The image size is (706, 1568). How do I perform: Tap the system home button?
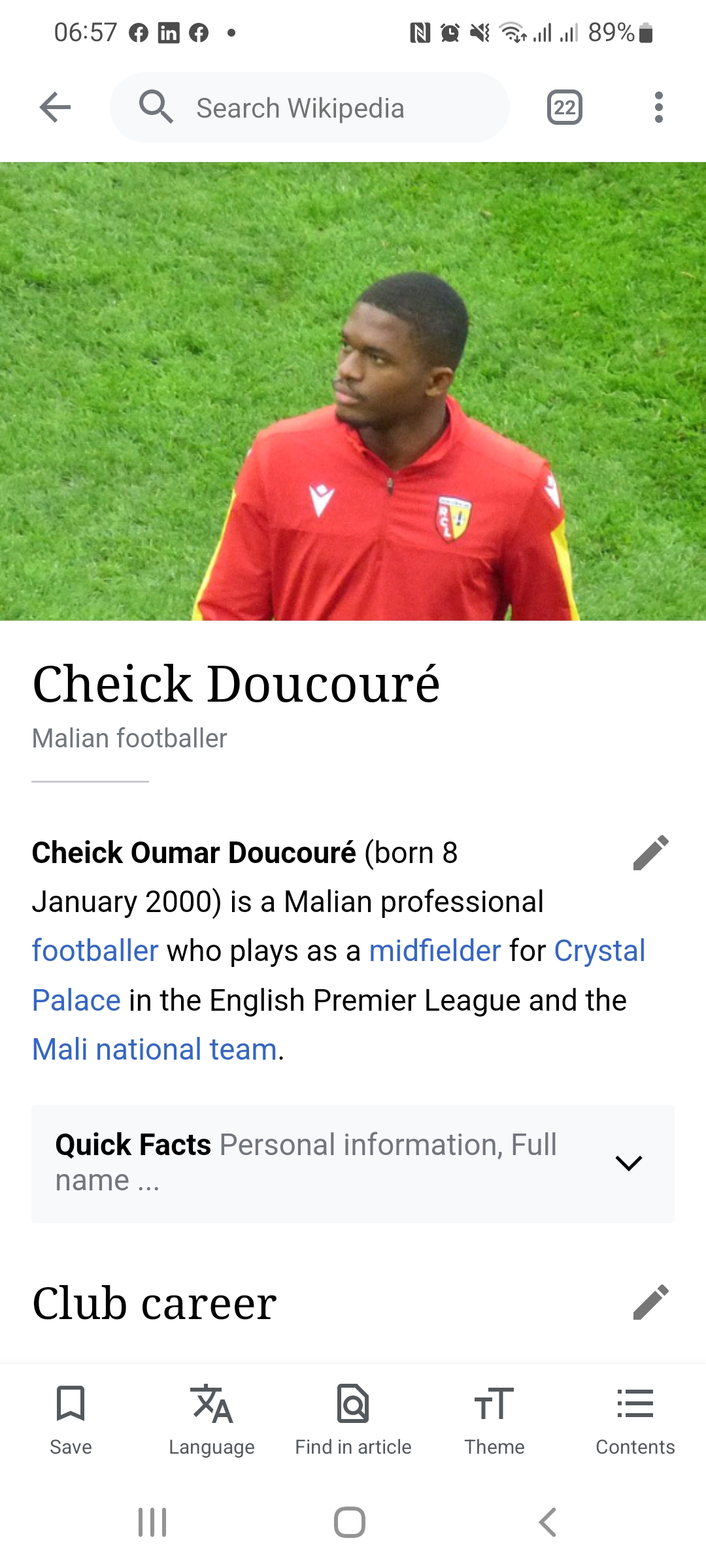pos(350,1522)
